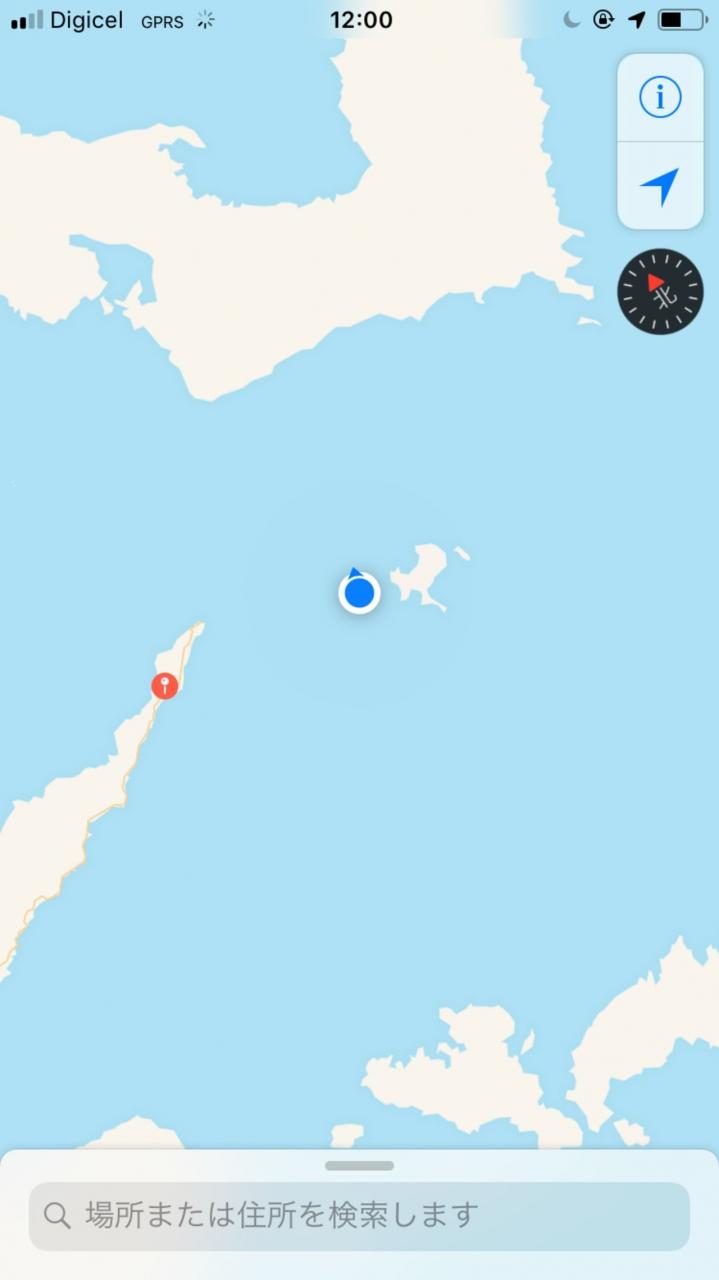Reset map orientation with the compass
Image resolution: width=719 pixels, height=1280 pixels.
[660, 291]
